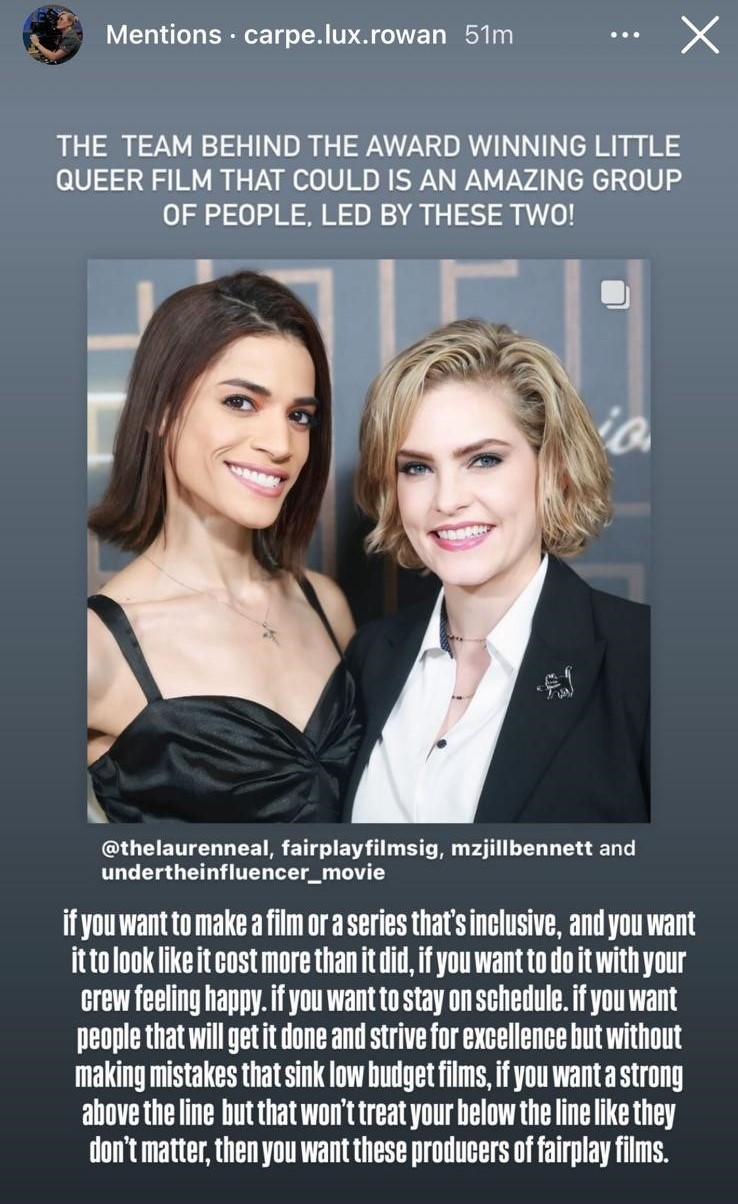The height and width of the screenshot is (1204, 738).
Task: Open carpe.lux.rowan's profile picture
Action: tap(52, 35)
